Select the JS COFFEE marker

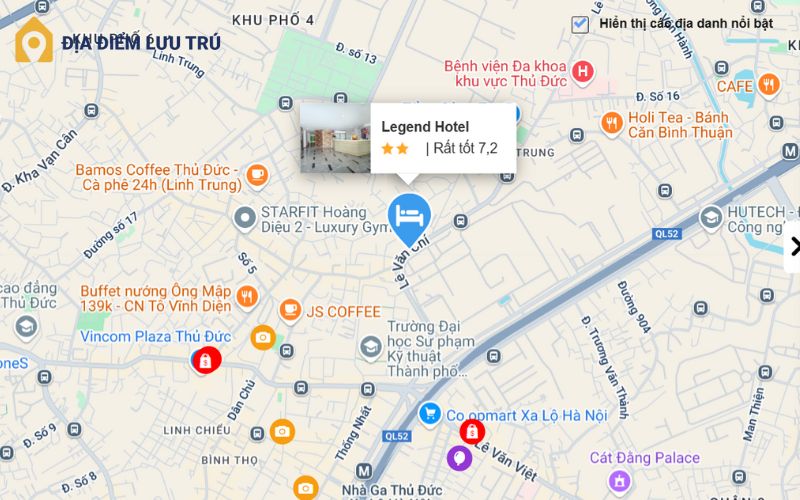coord(290,311)
